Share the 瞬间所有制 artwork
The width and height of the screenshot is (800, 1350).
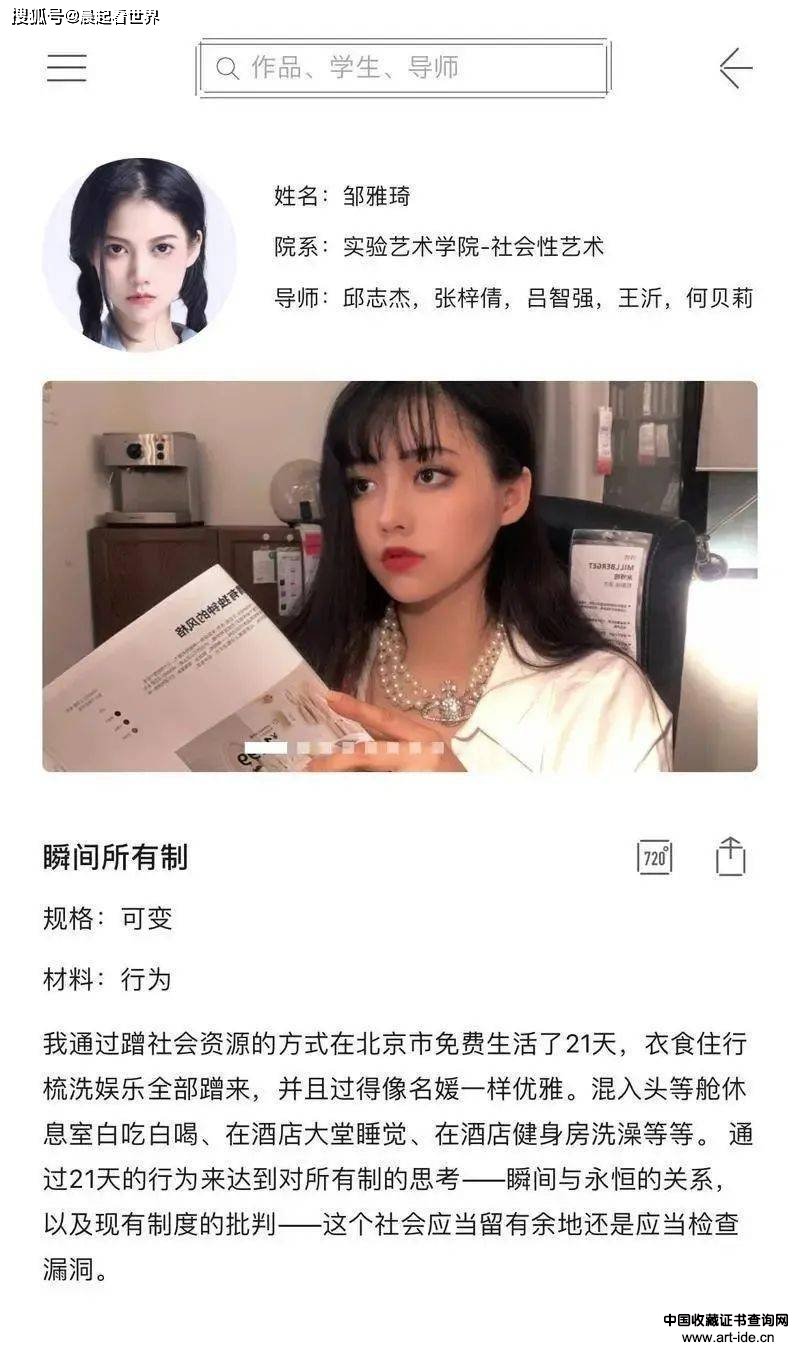pyautogui.click(x=731, y=857)
